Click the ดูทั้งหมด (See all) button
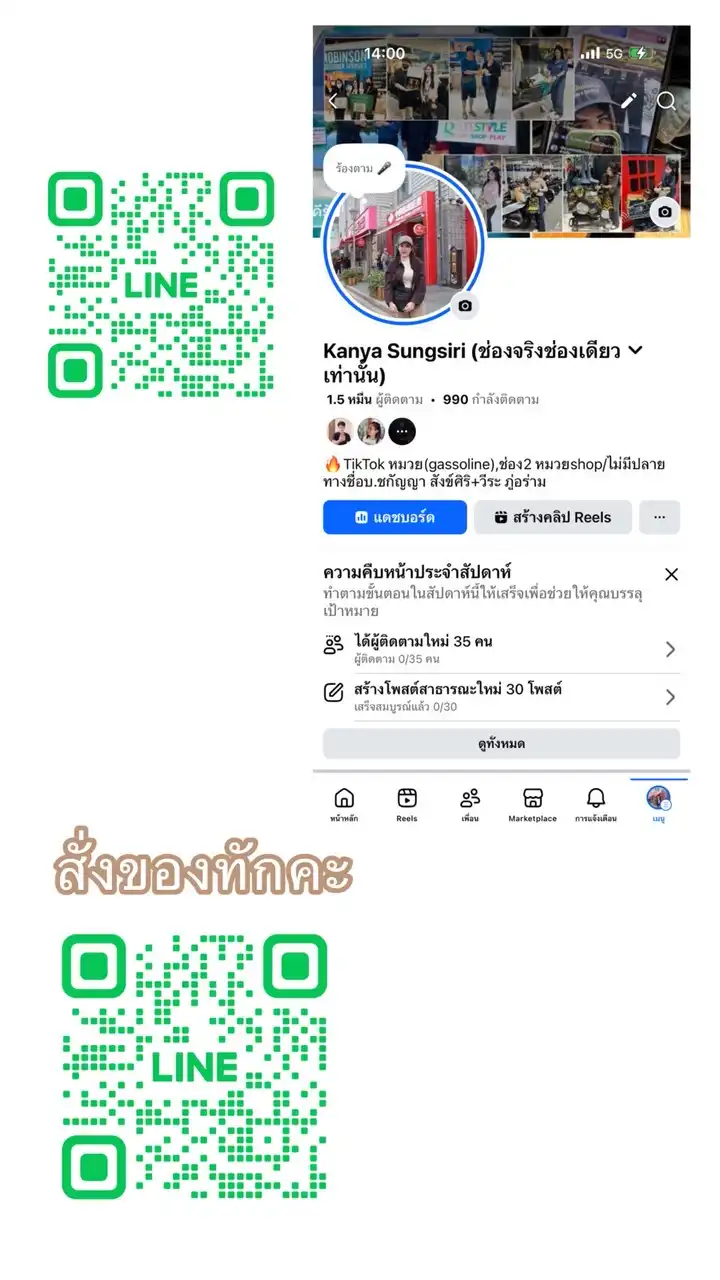Image resolution: width=720 pixels, height=1280 pixels. pos(499,743)
